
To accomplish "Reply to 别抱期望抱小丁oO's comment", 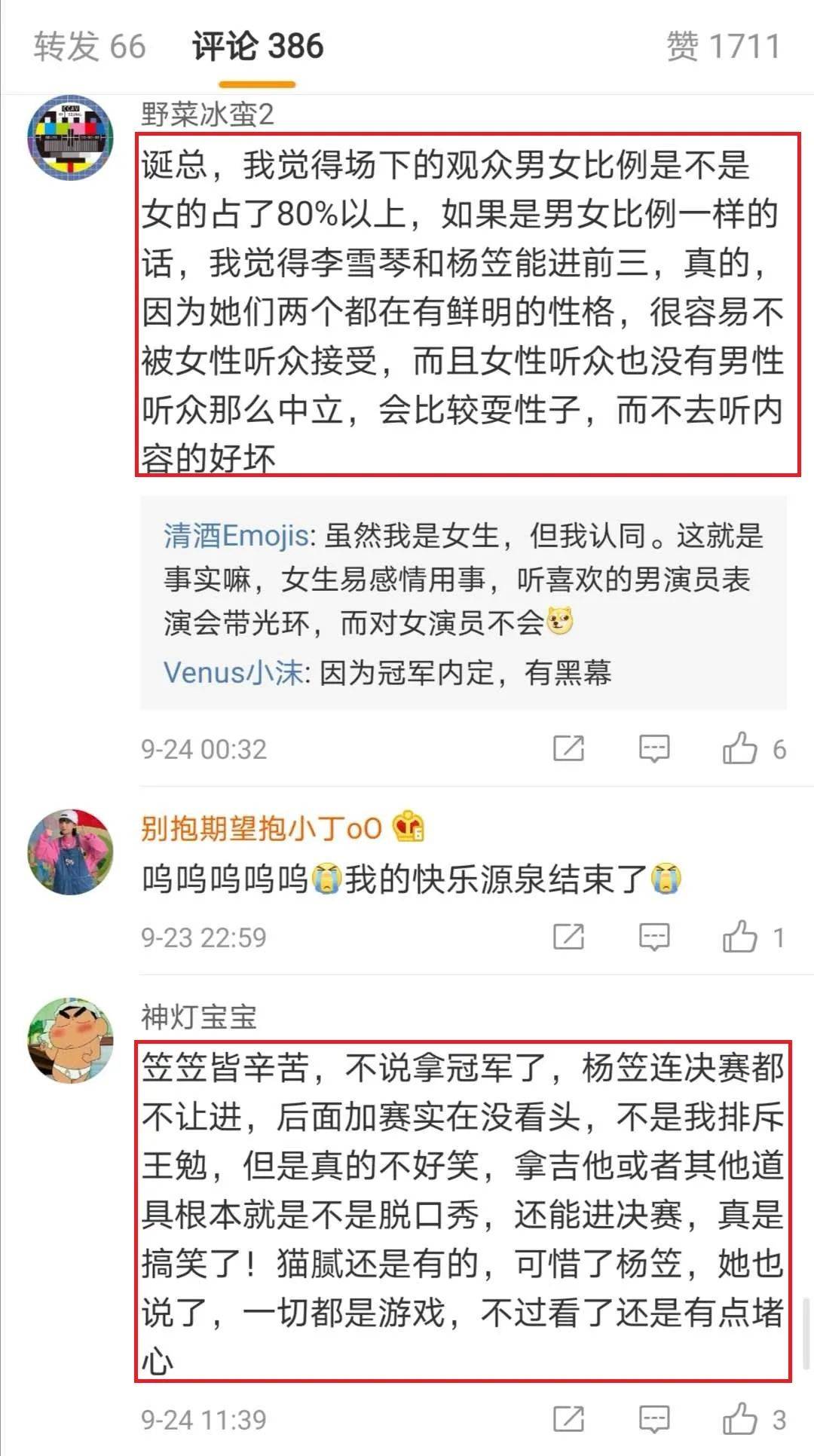I will pos(653,937).
